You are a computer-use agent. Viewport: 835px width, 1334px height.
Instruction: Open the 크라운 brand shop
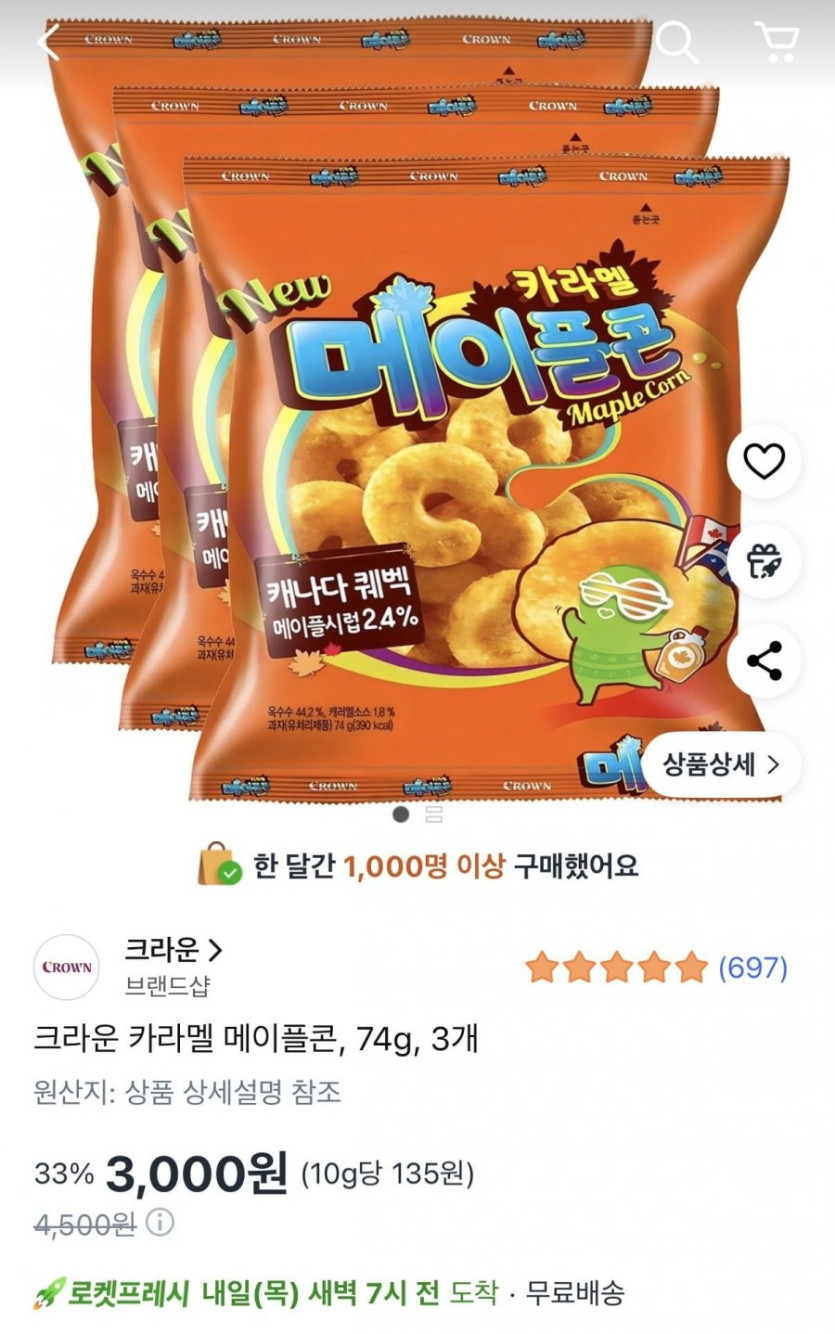tap(172, 949)
